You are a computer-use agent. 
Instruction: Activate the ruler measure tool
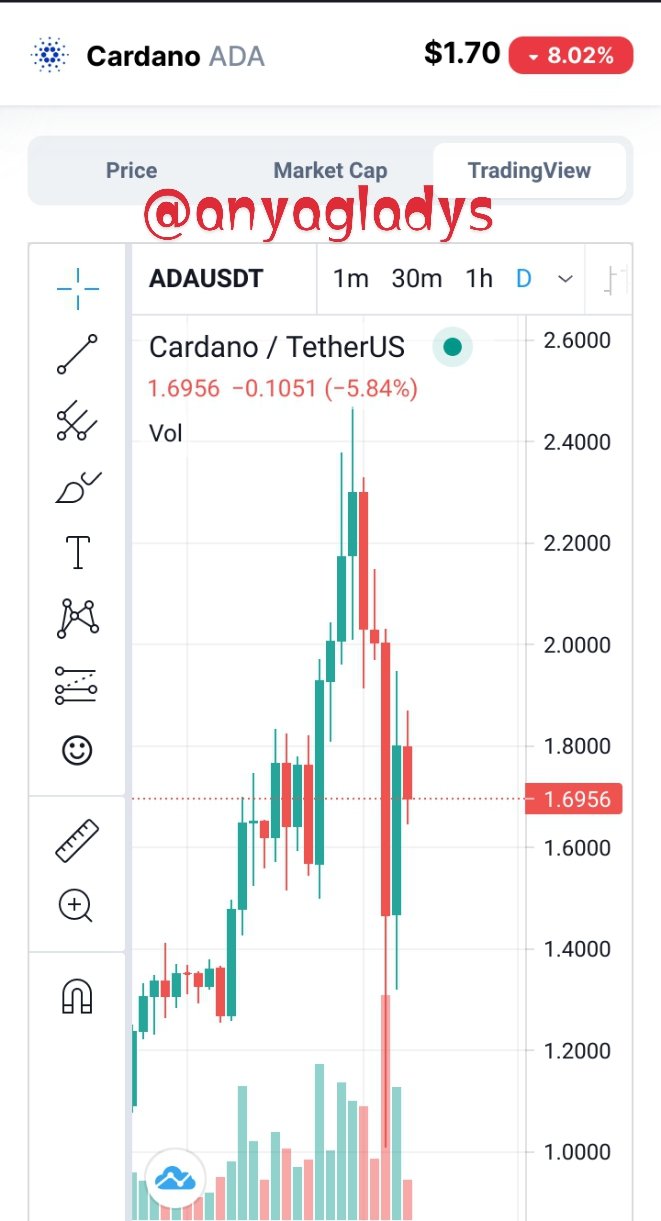[77, 841]
